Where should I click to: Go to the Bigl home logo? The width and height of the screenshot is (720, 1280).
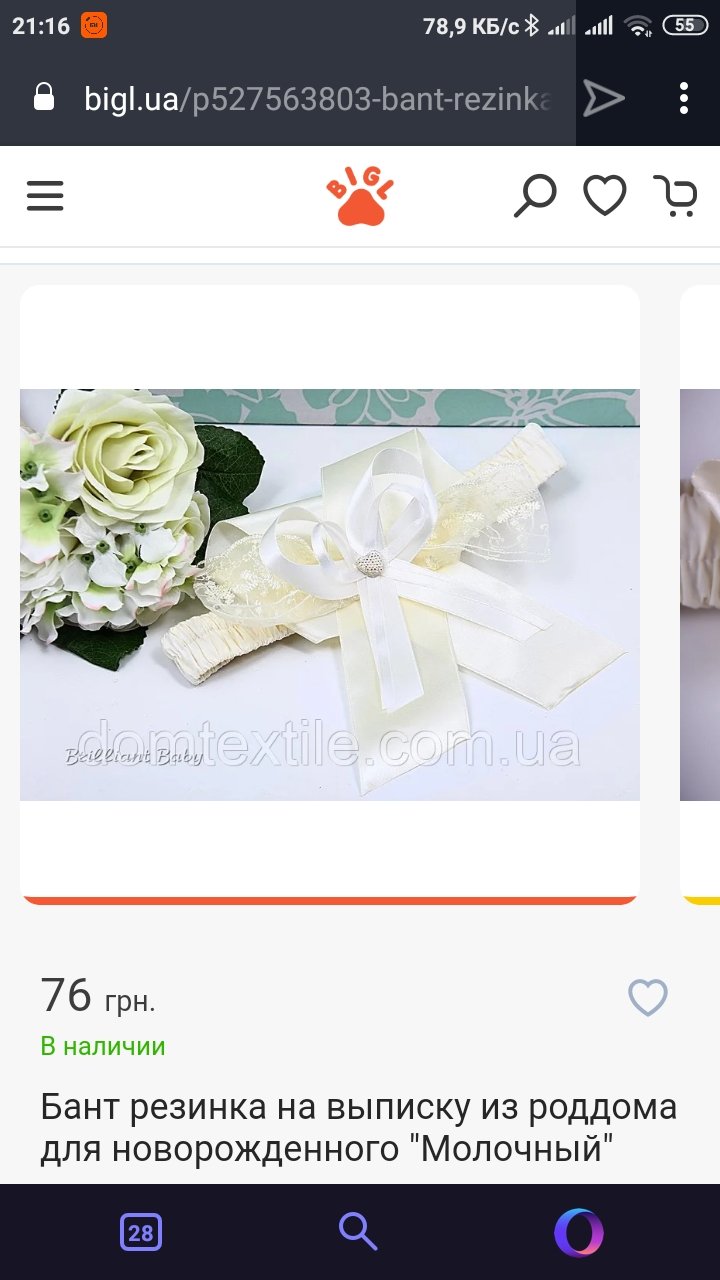(x=360, y=196)
